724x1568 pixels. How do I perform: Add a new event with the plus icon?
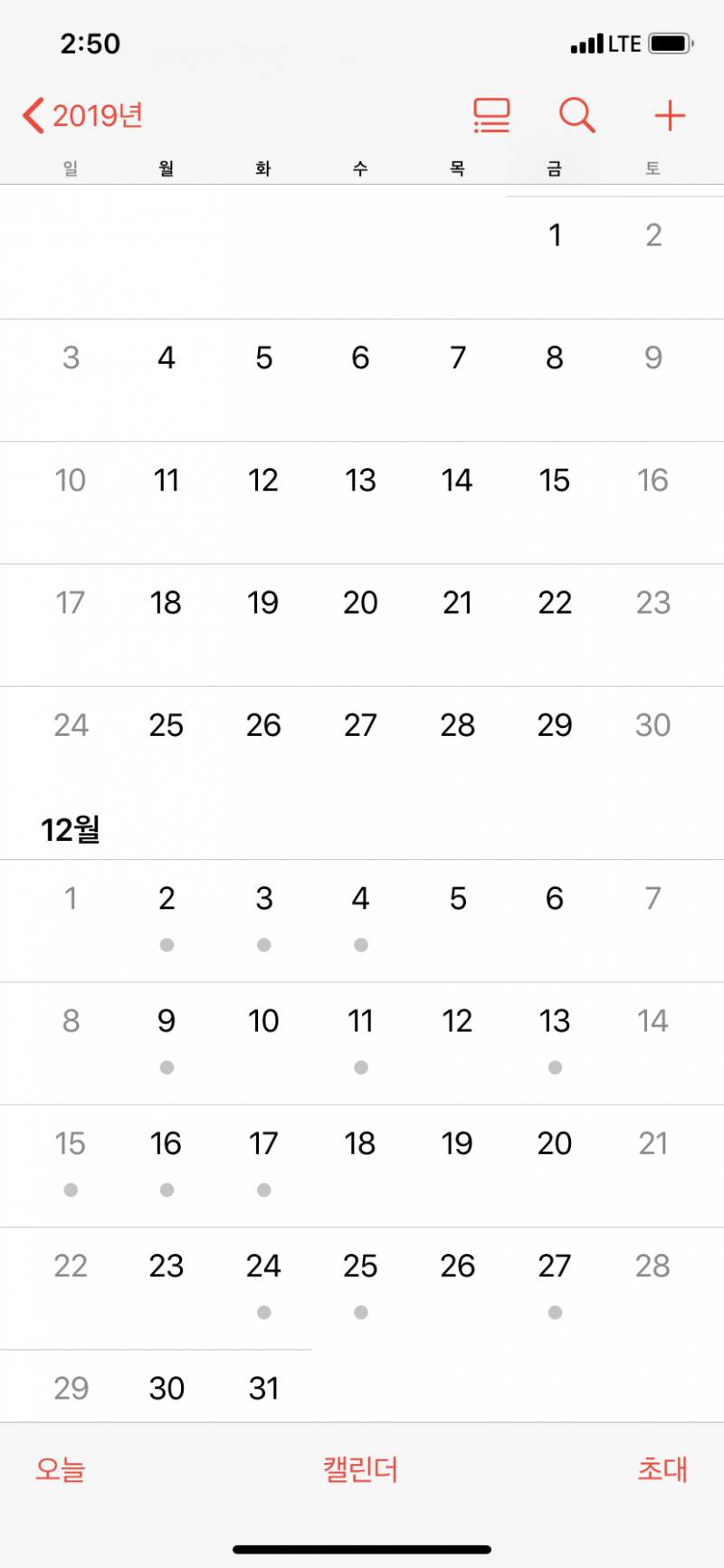pos(669,116)
